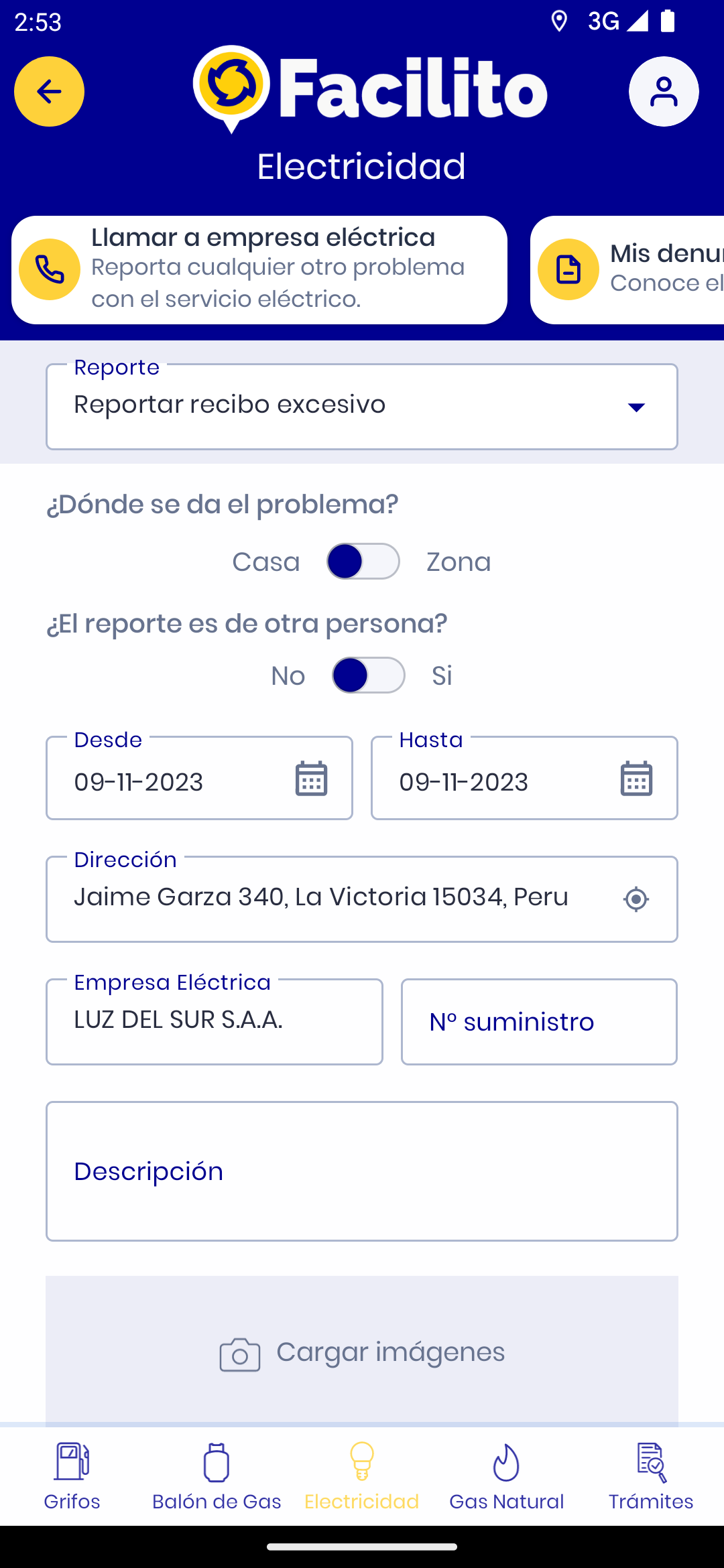
Task: Go to the Trámites tab
Action: pos(651,1477)
